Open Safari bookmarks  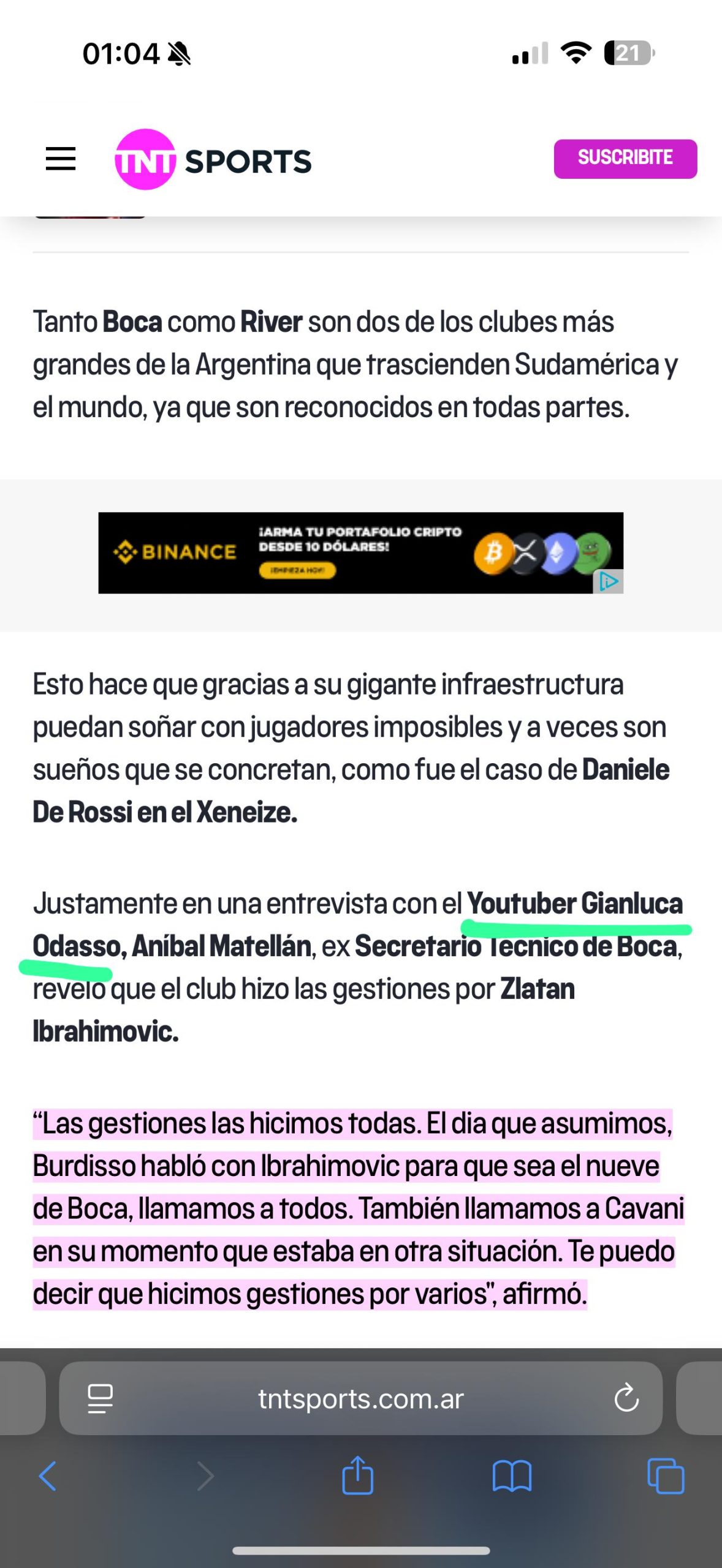(512, 1476)
